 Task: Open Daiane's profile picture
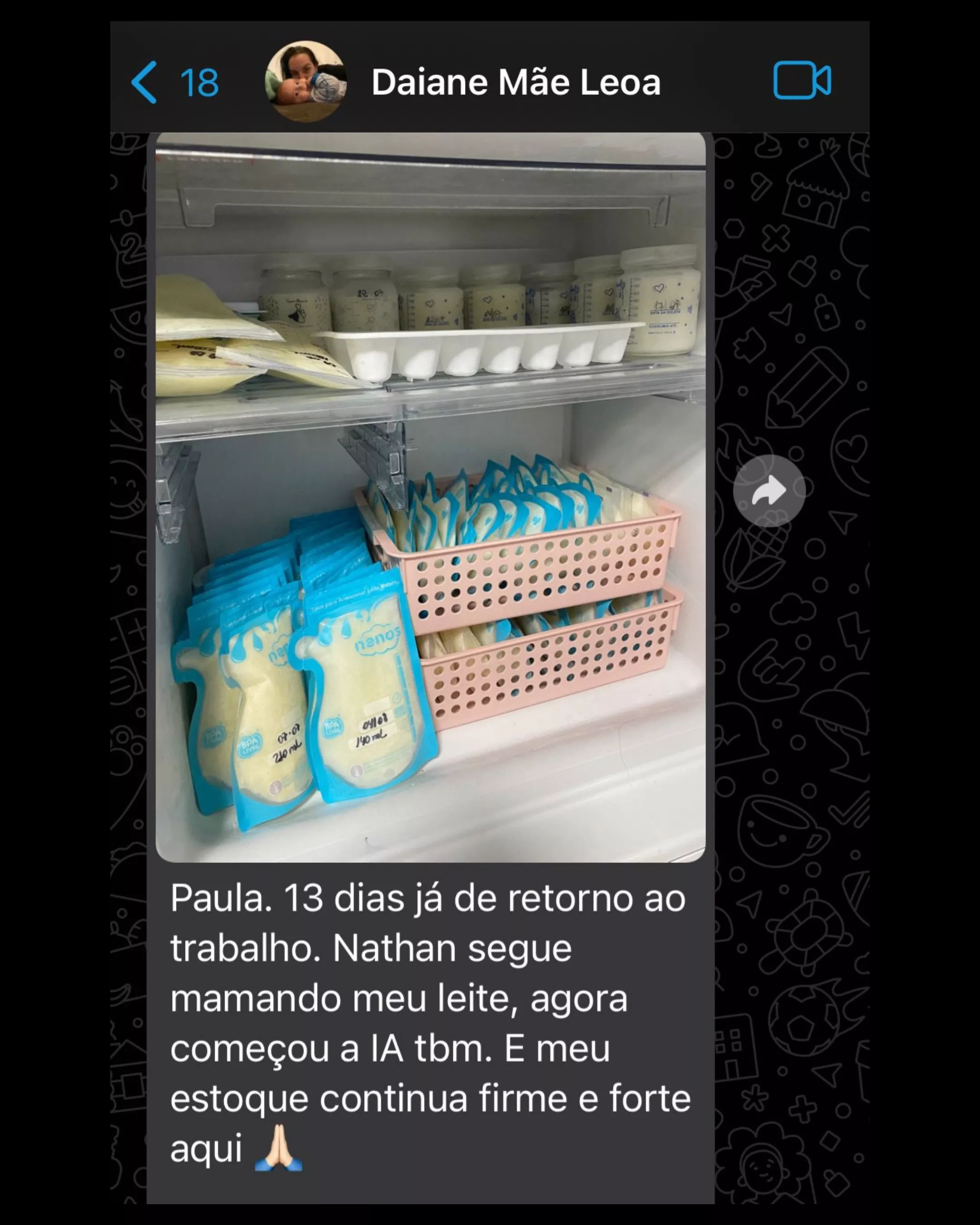click(306, 81)
